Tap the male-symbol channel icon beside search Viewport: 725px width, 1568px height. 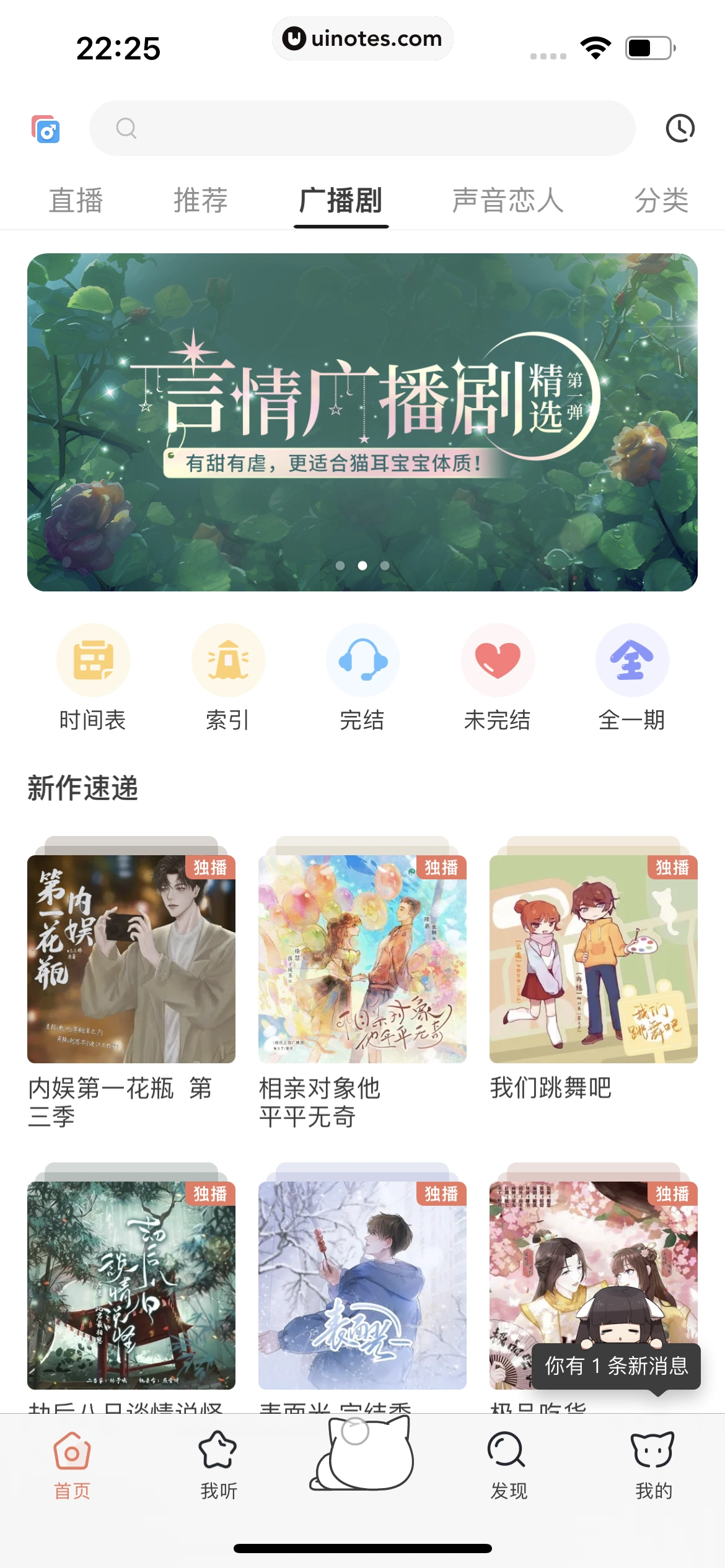click(46, 129)
